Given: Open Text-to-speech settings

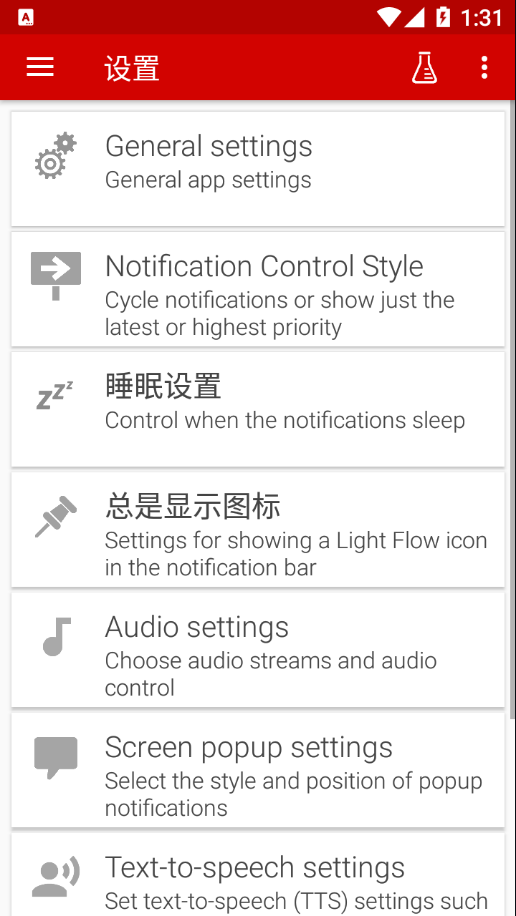Looking at the screenshot, I should [x=258, y=875].
